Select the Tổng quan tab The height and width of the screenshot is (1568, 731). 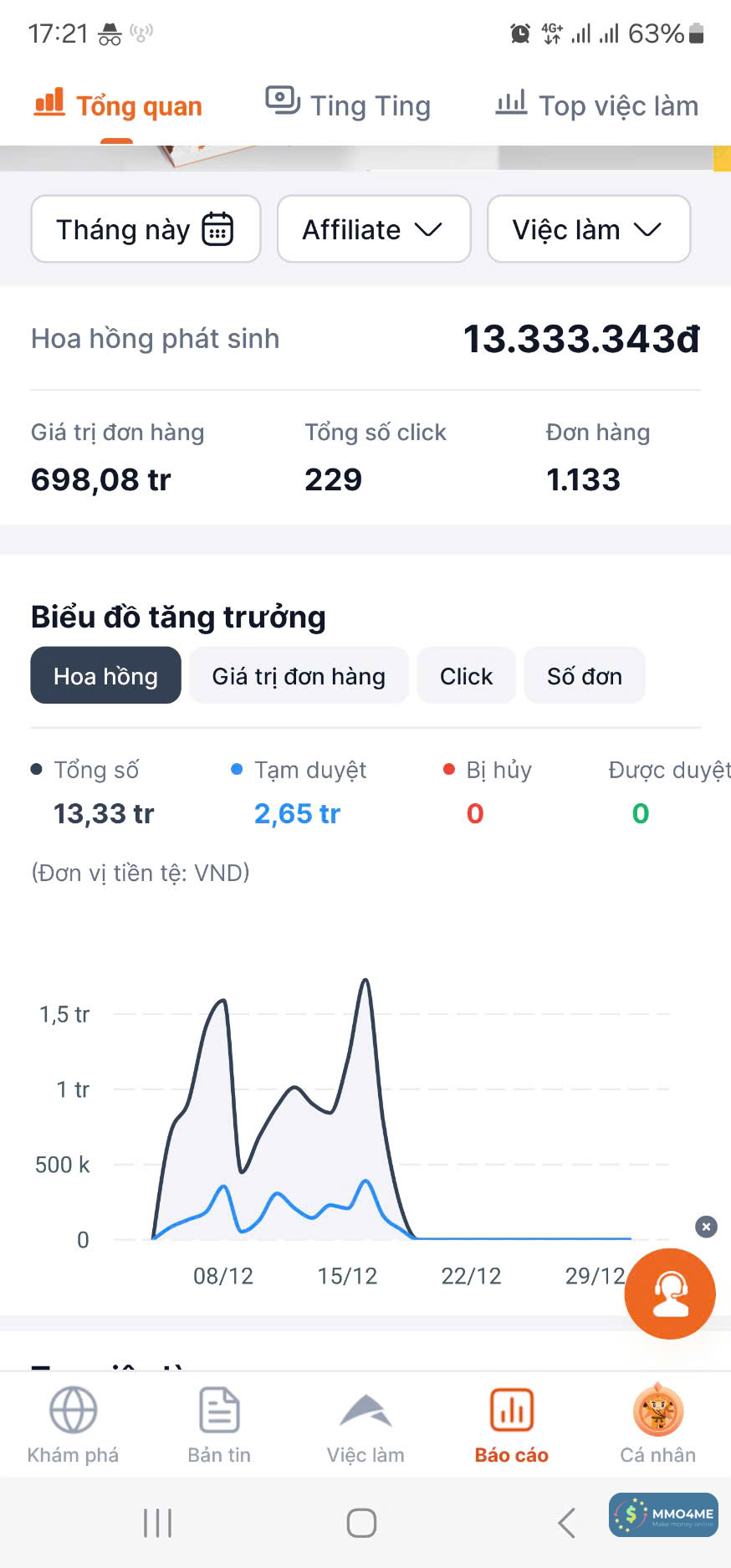point(119,105)
